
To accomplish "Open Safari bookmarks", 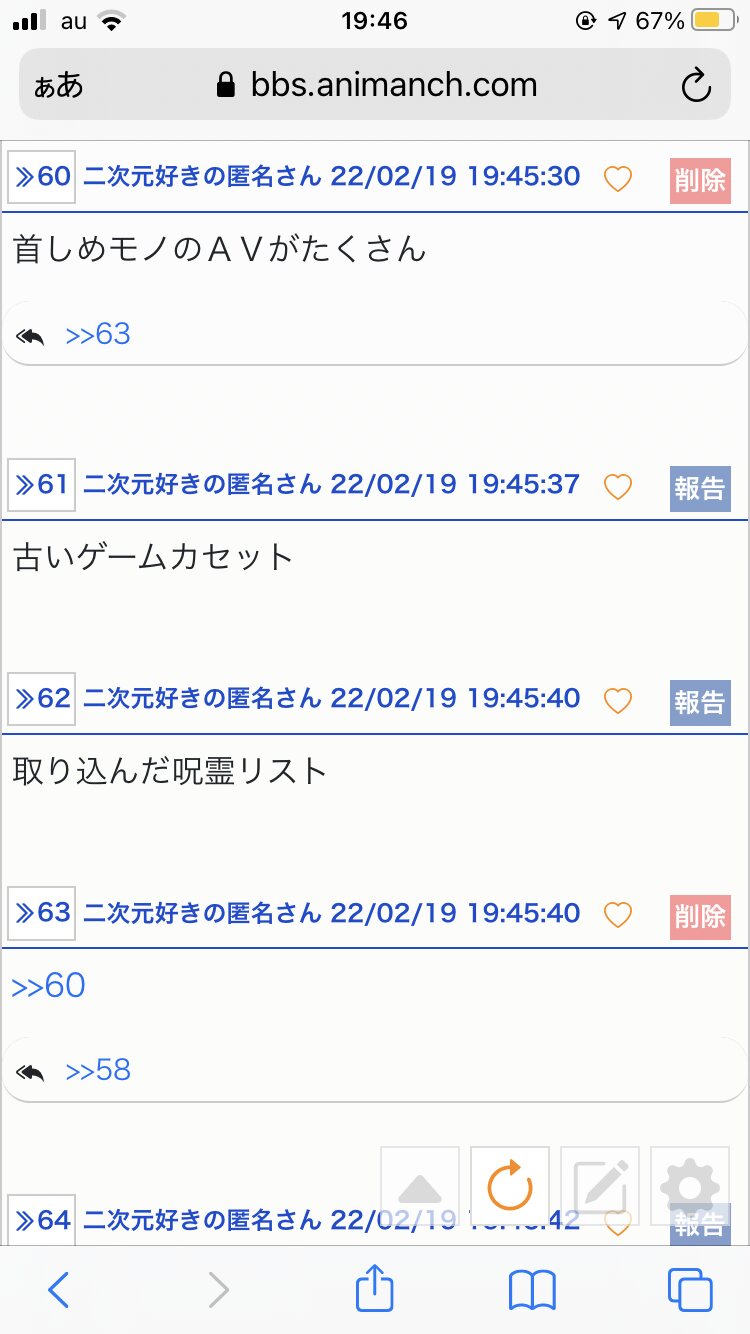I will tap(532, 1290).
